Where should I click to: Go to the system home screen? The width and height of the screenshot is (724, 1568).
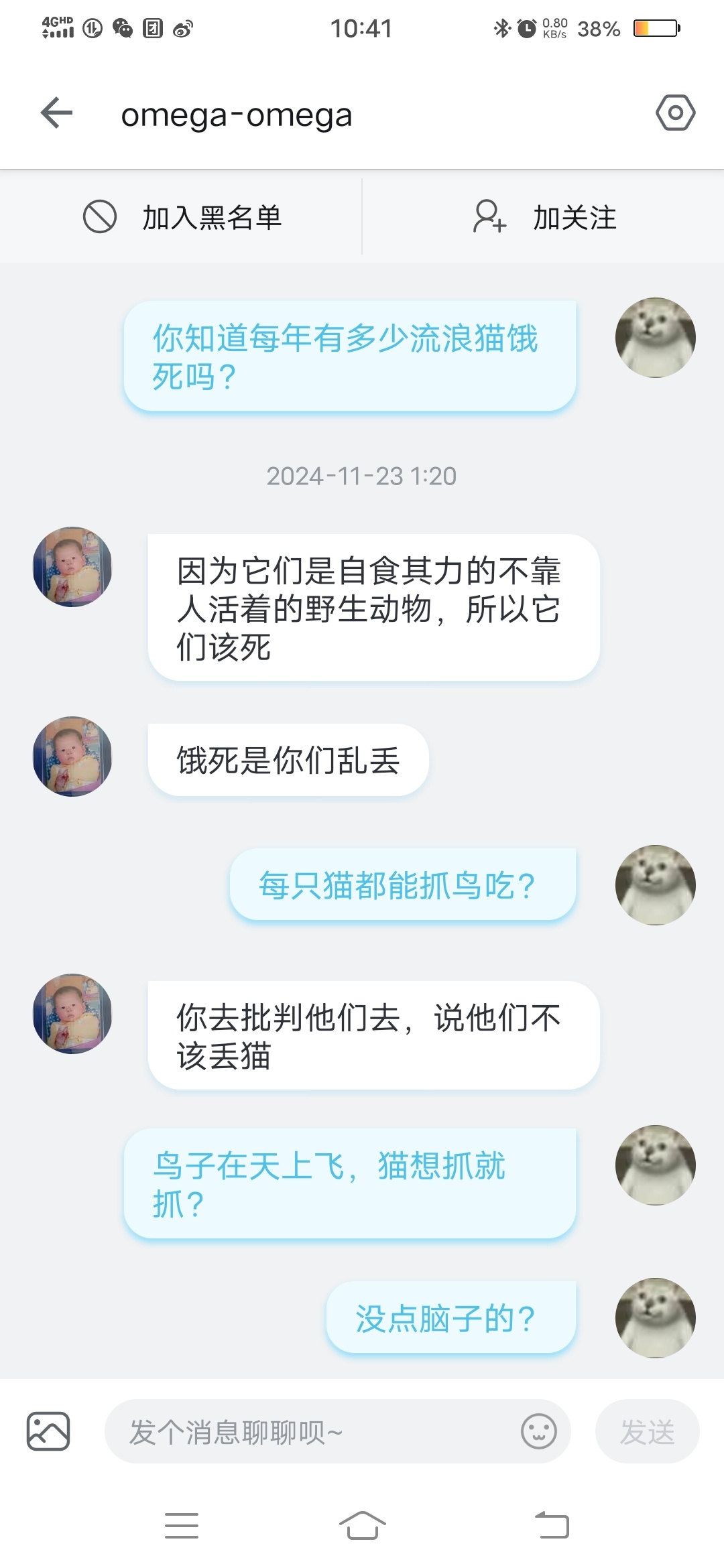[362, 1526]
